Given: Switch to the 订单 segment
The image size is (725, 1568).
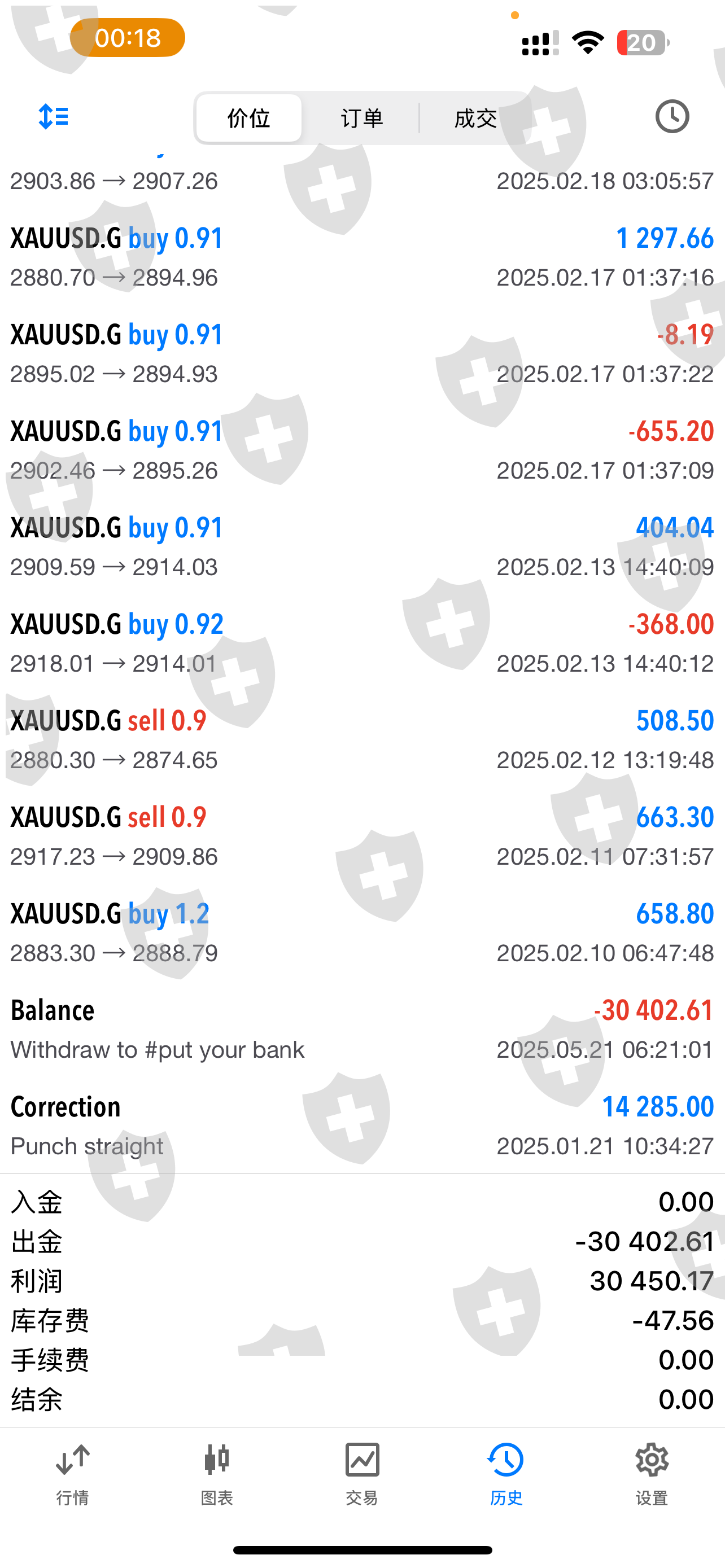Looking at the screenshot, I should [x=361, y=118].
